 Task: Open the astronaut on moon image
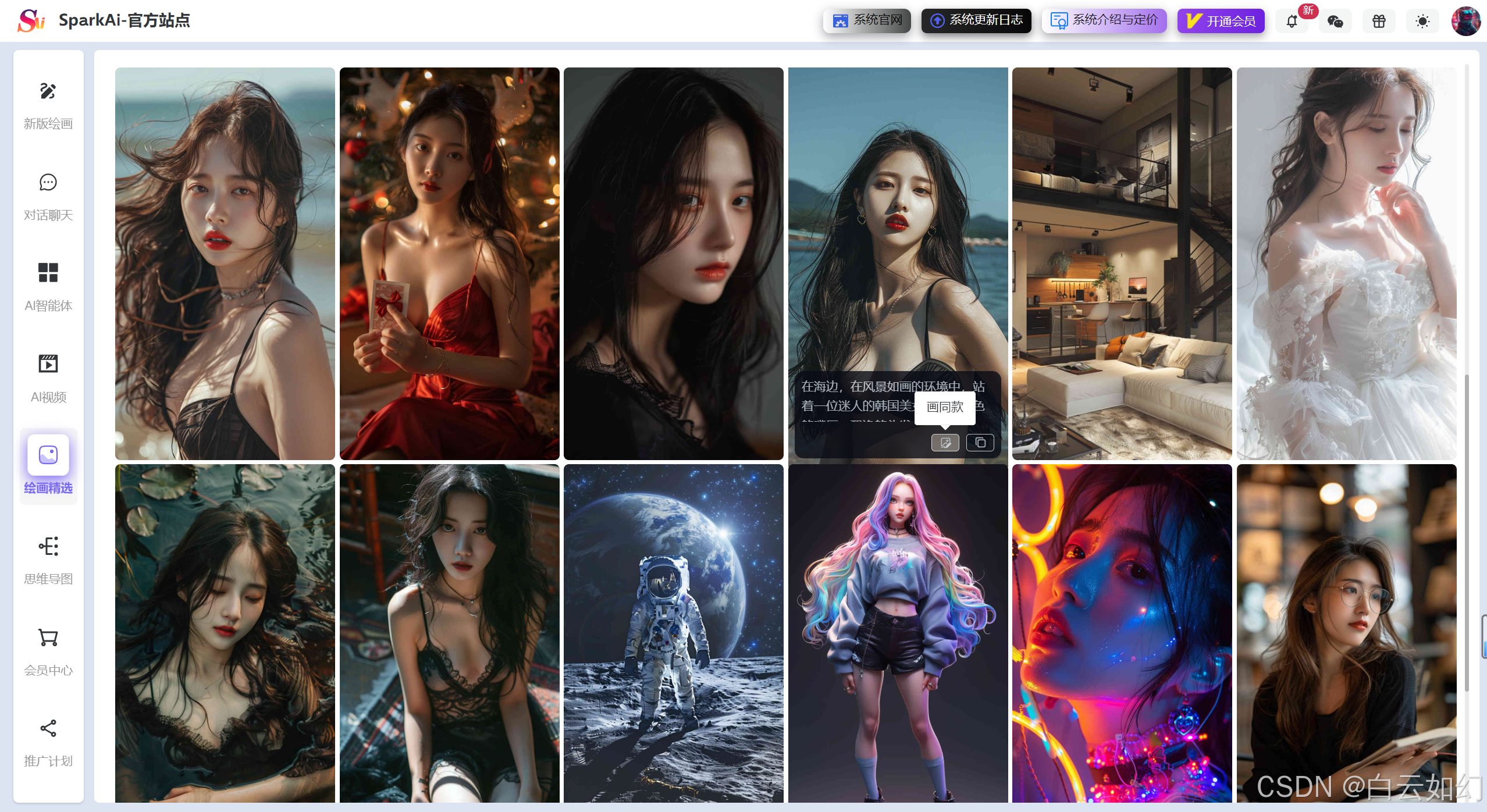pos(673,633)
